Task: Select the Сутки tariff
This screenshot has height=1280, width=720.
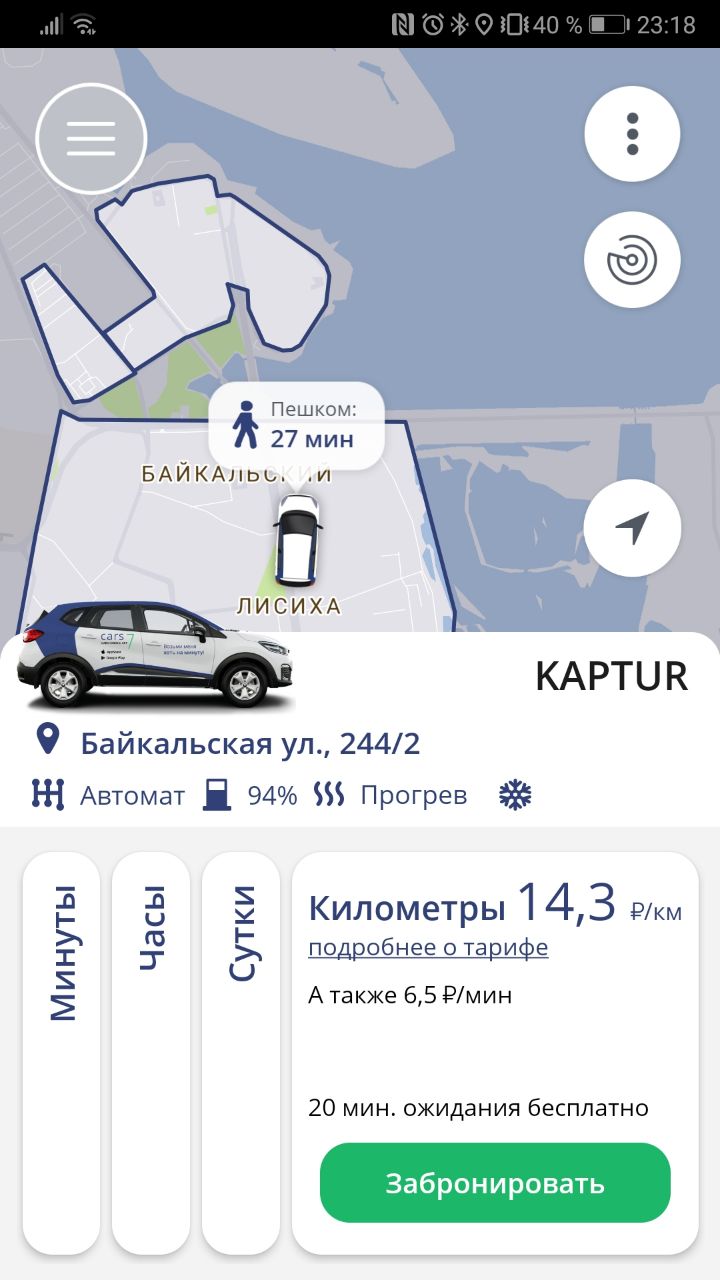Action: coord(241,1052)
